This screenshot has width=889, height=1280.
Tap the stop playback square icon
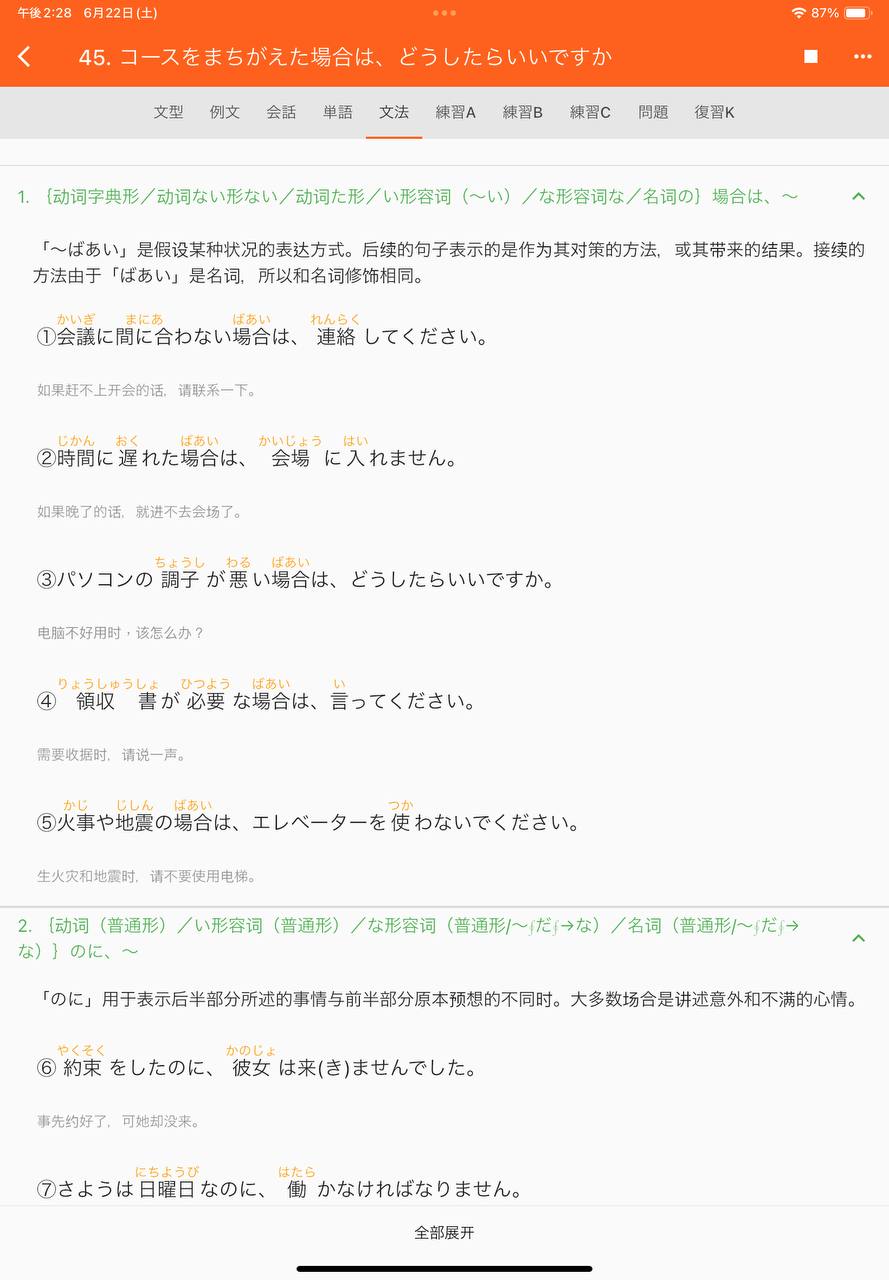click(811, 57)
